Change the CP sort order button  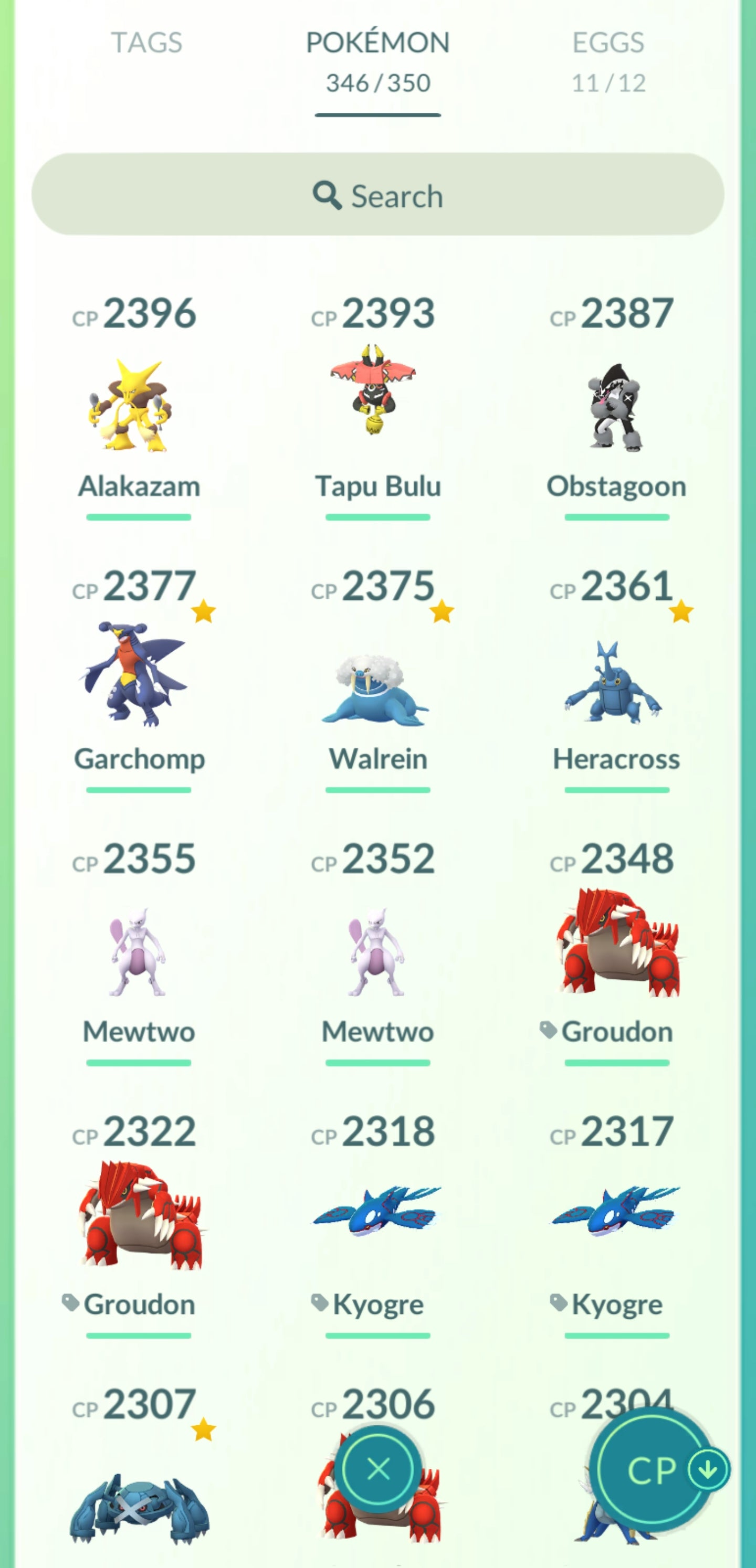click(x=652, y=1469)
